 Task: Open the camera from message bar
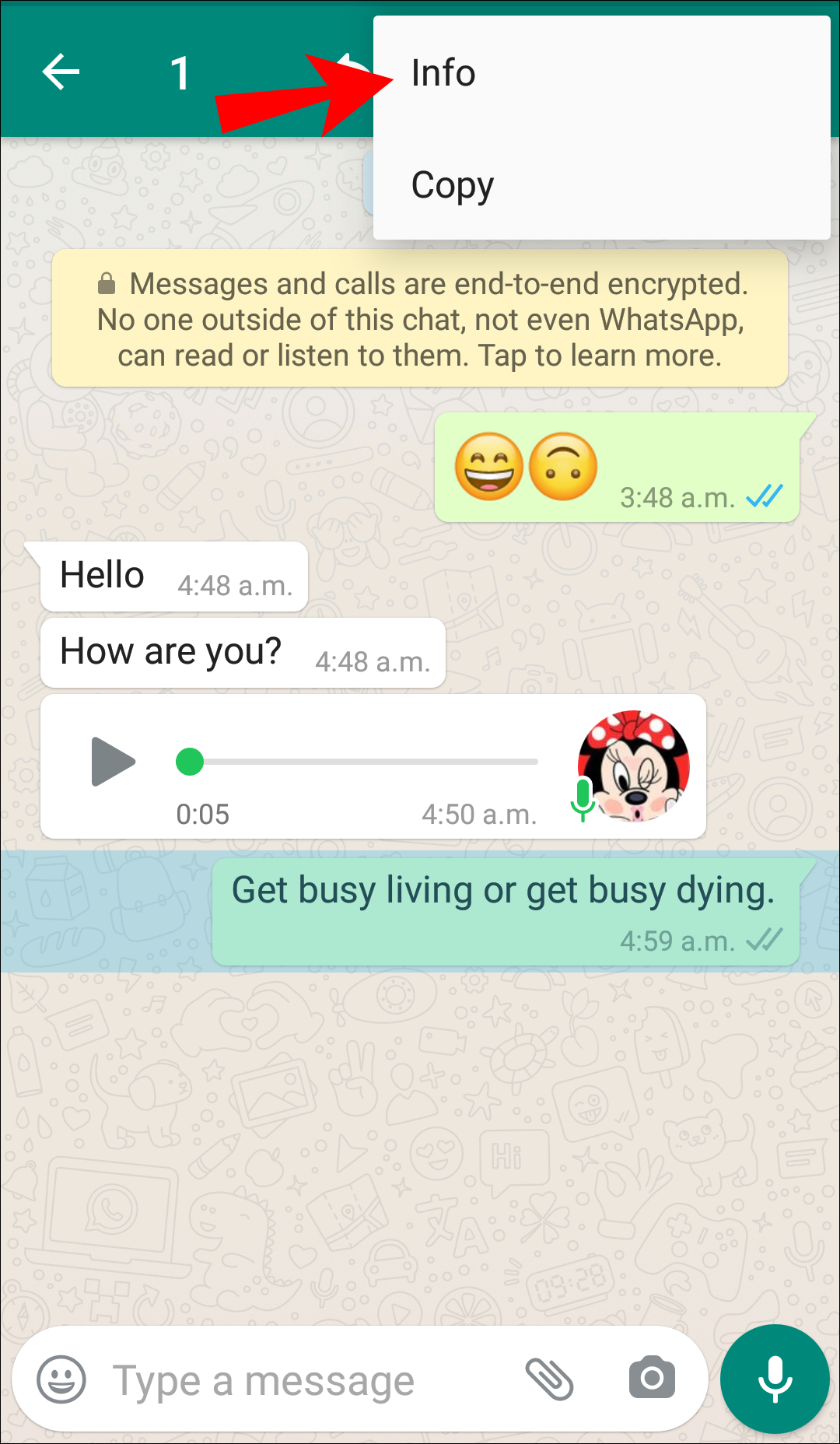652,1379
